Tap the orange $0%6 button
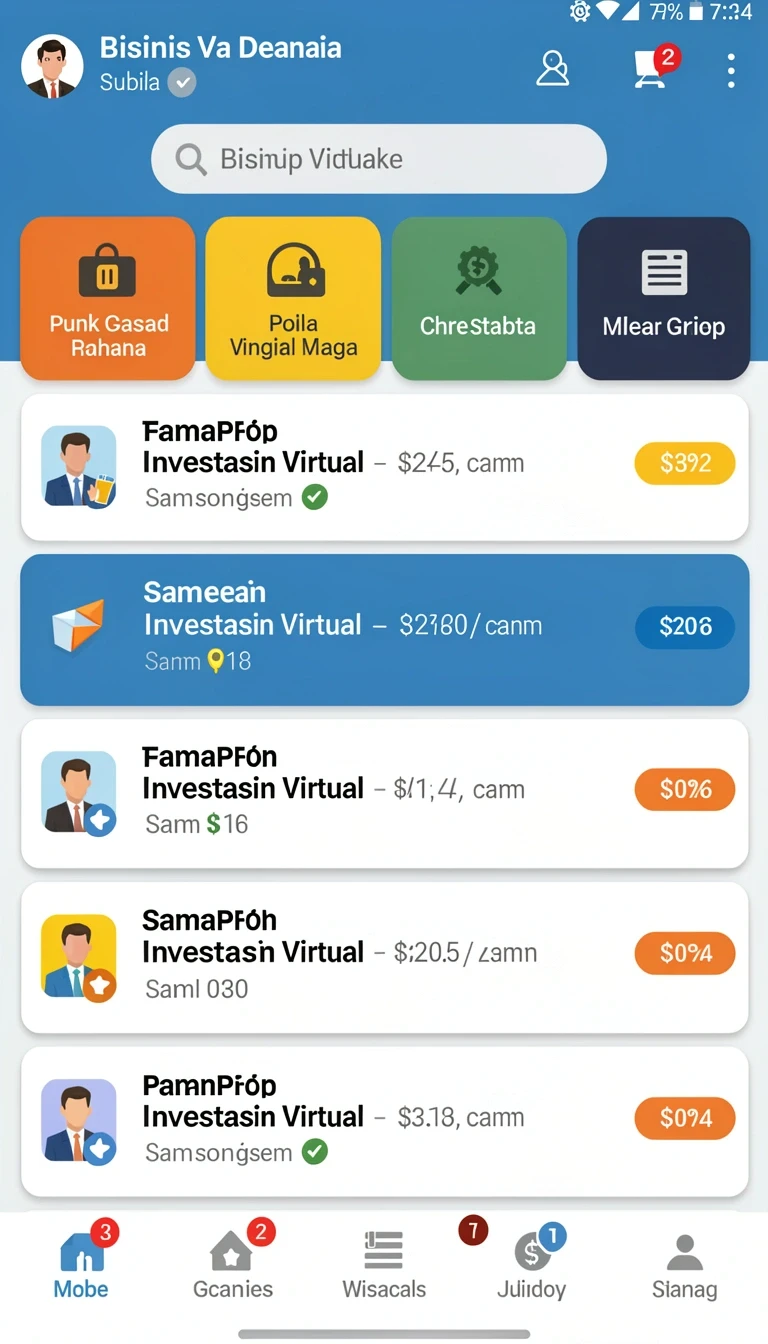768x1344 pixels. pyautogui.click(x=685, y=790)
